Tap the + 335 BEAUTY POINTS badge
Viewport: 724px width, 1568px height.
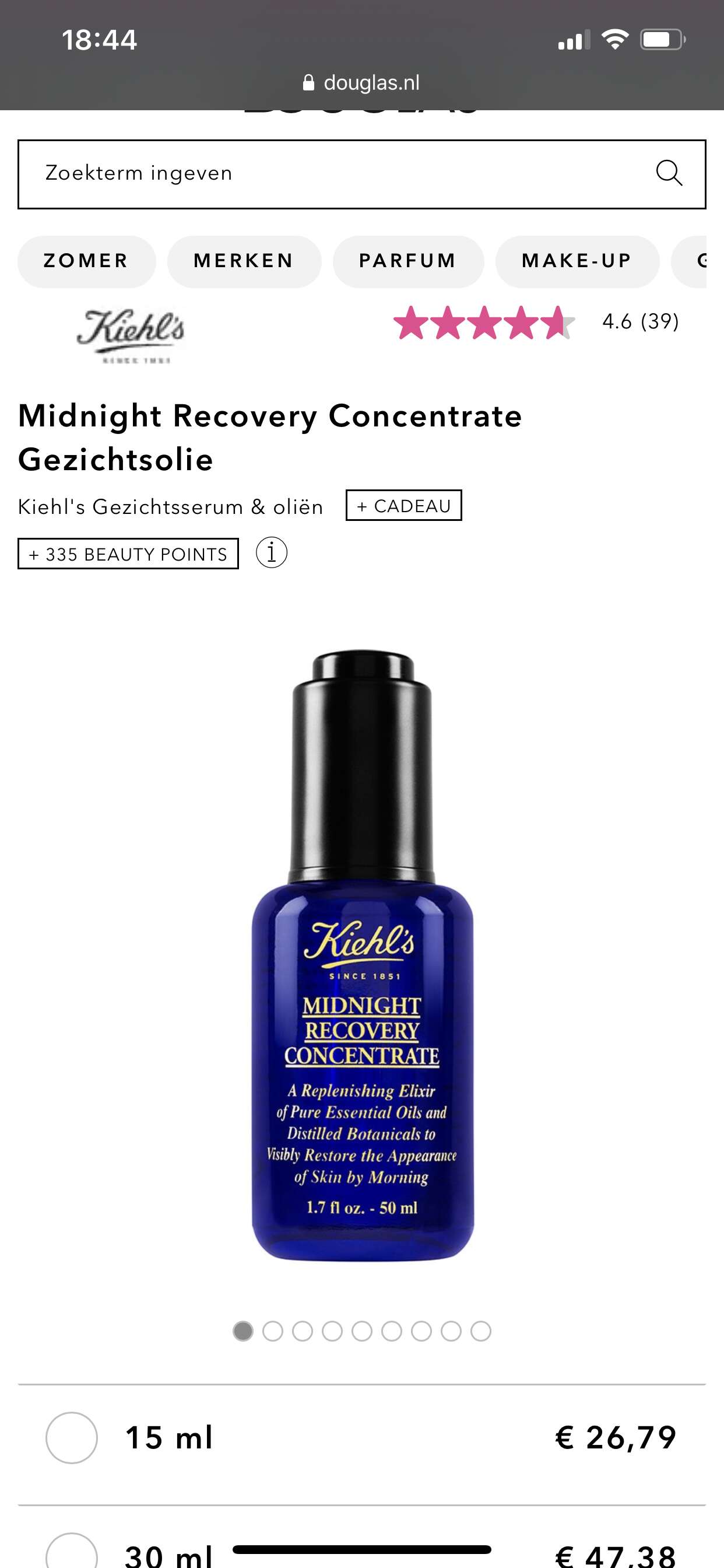(128, 554)
